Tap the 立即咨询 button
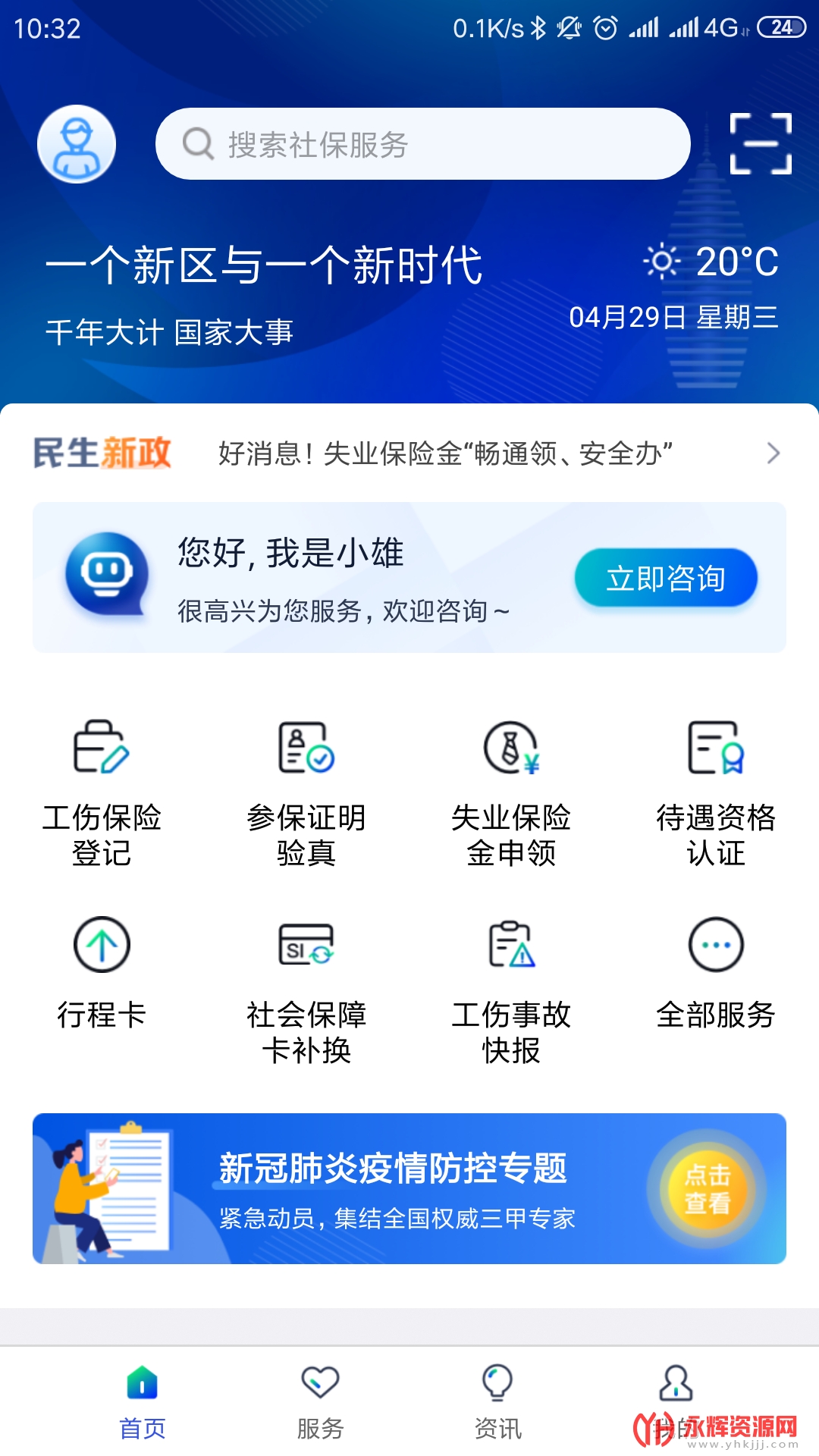The width and height of the screenshot is (819, 1456). tap(666, 579)
